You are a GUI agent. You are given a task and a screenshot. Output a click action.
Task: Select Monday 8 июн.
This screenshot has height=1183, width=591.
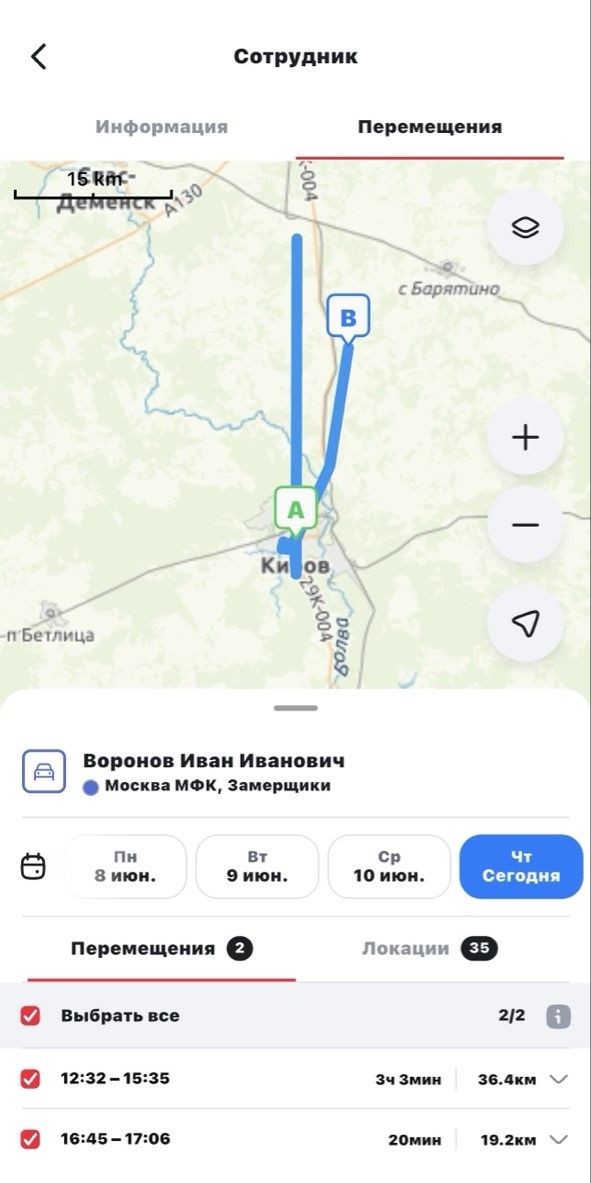coord(125,867)
